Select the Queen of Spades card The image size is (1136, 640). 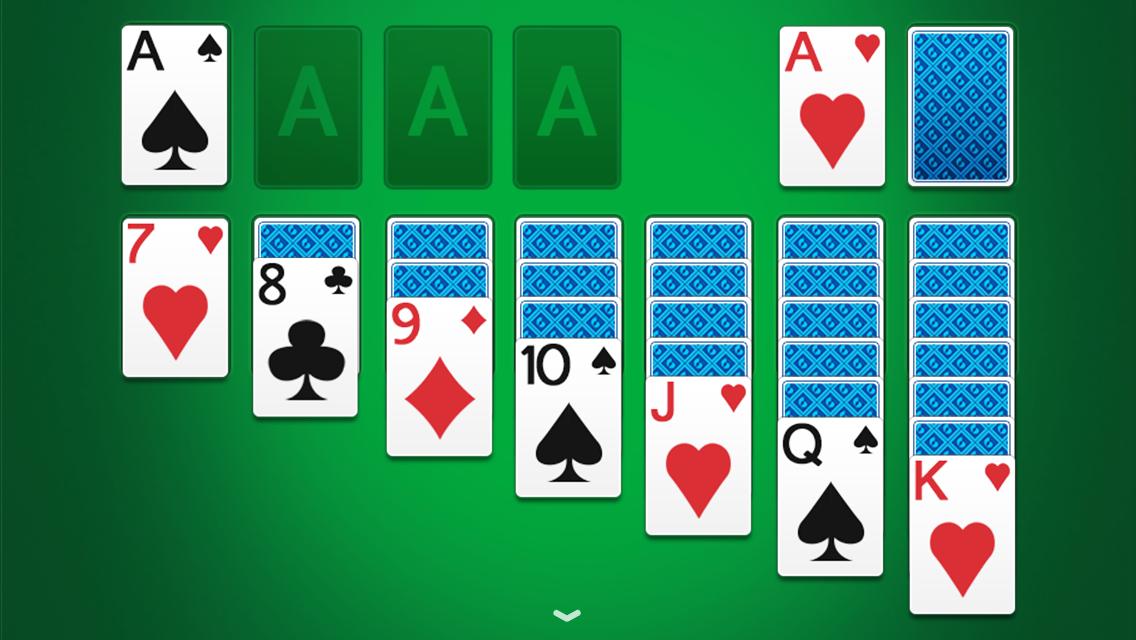pyautogui.click(x=830, y=497)
